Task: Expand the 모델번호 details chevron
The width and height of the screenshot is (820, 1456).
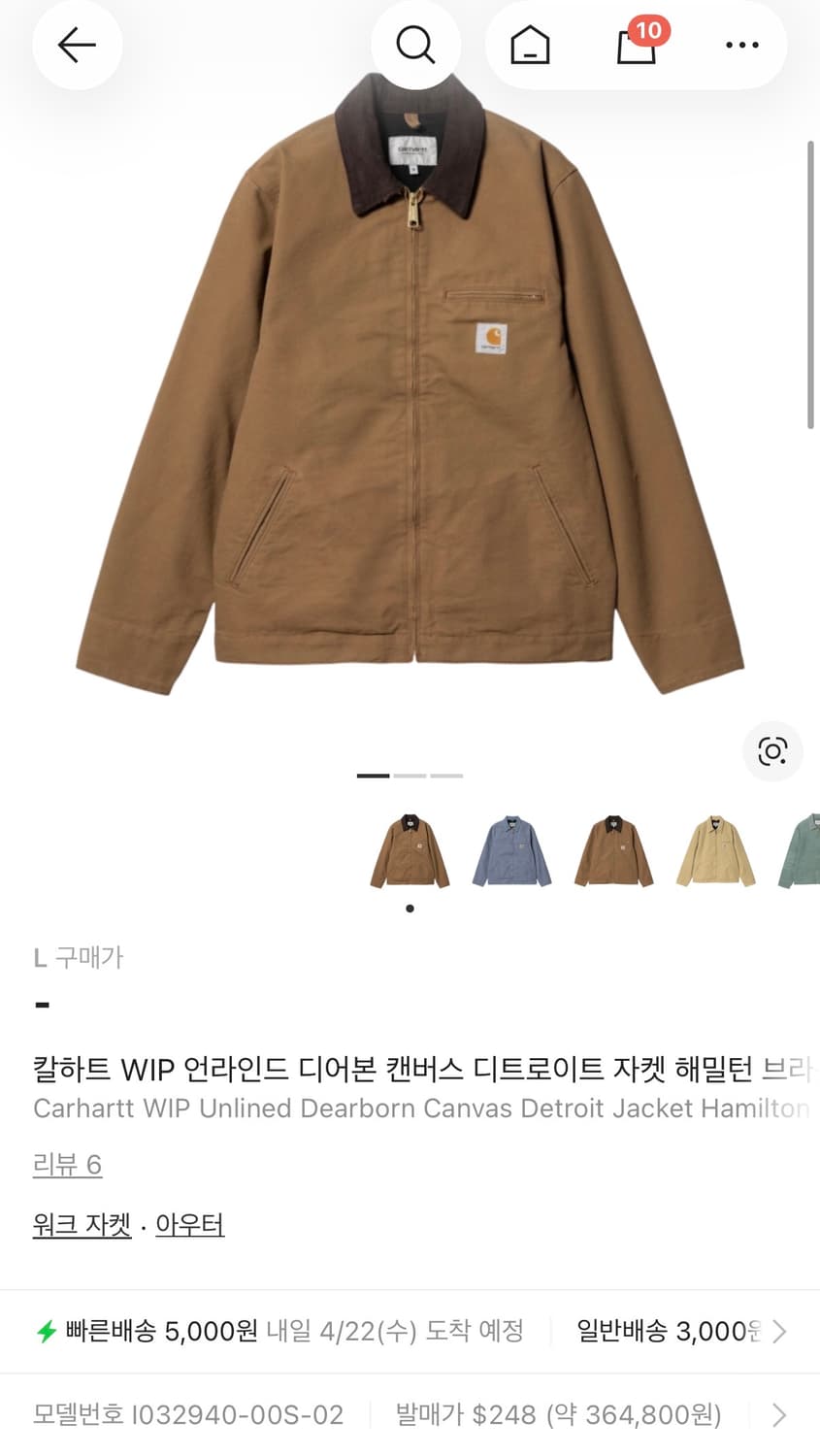Action: pyautogui.click(x=779, y=1415)
